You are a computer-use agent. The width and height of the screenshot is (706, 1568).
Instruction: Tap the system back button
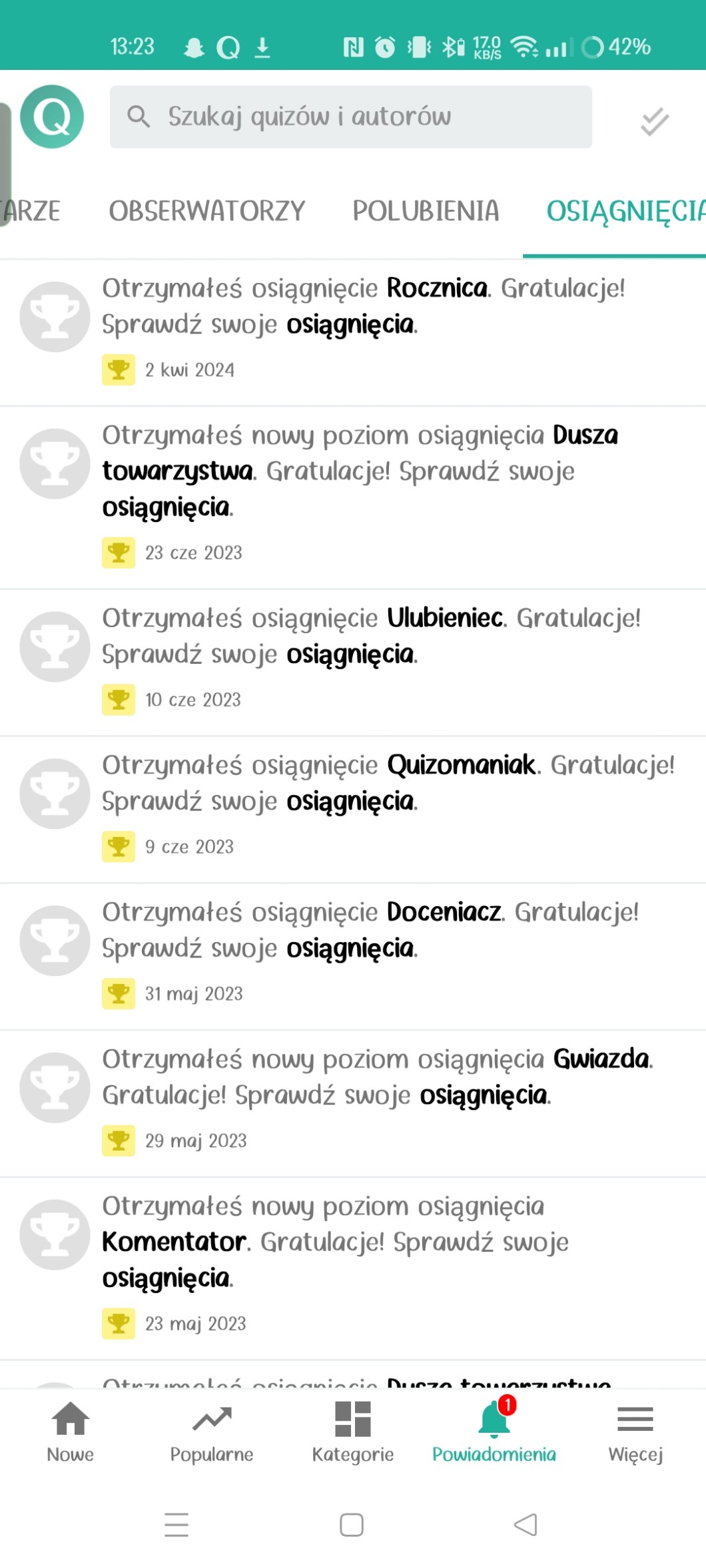526,1525
